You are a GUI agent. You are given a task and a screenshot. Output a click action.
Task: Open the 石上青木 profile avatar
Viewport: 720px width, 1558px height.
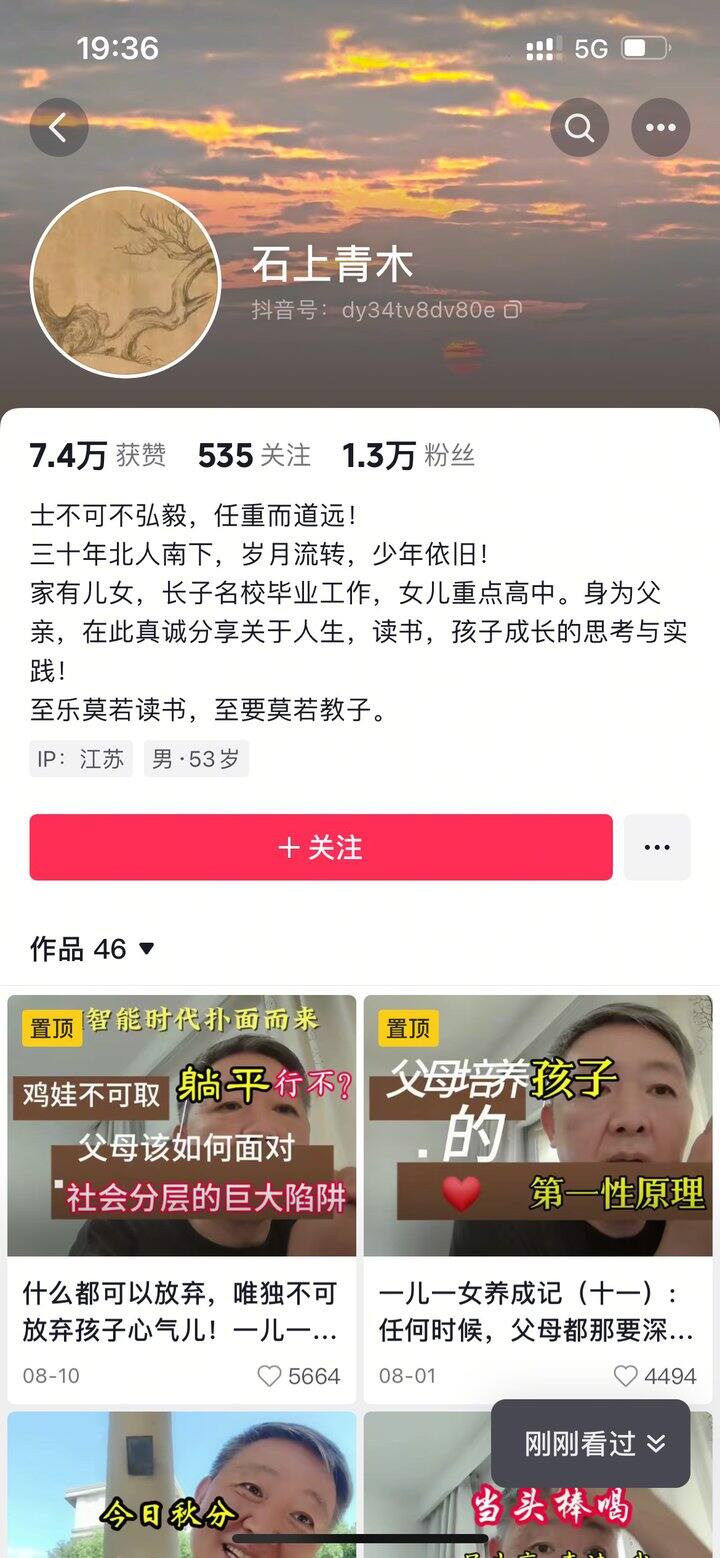[x=126, y=283]
